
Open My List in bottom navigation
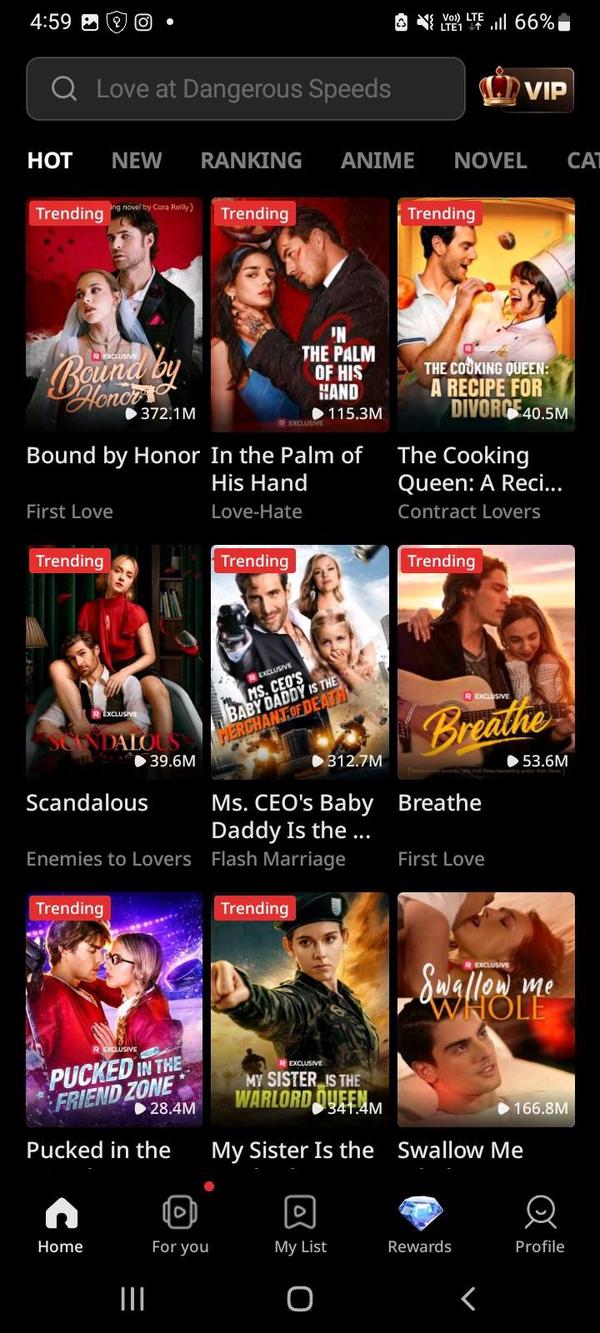coord(300,1224)
